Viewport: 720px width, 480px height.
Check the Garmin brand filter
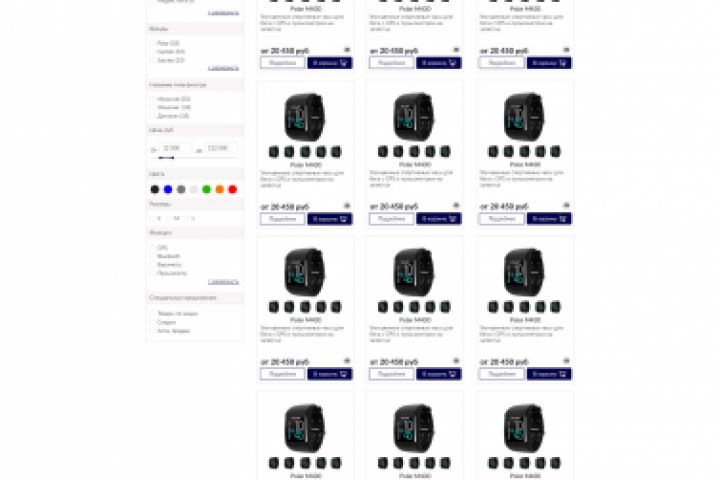(x=153, y=51)
